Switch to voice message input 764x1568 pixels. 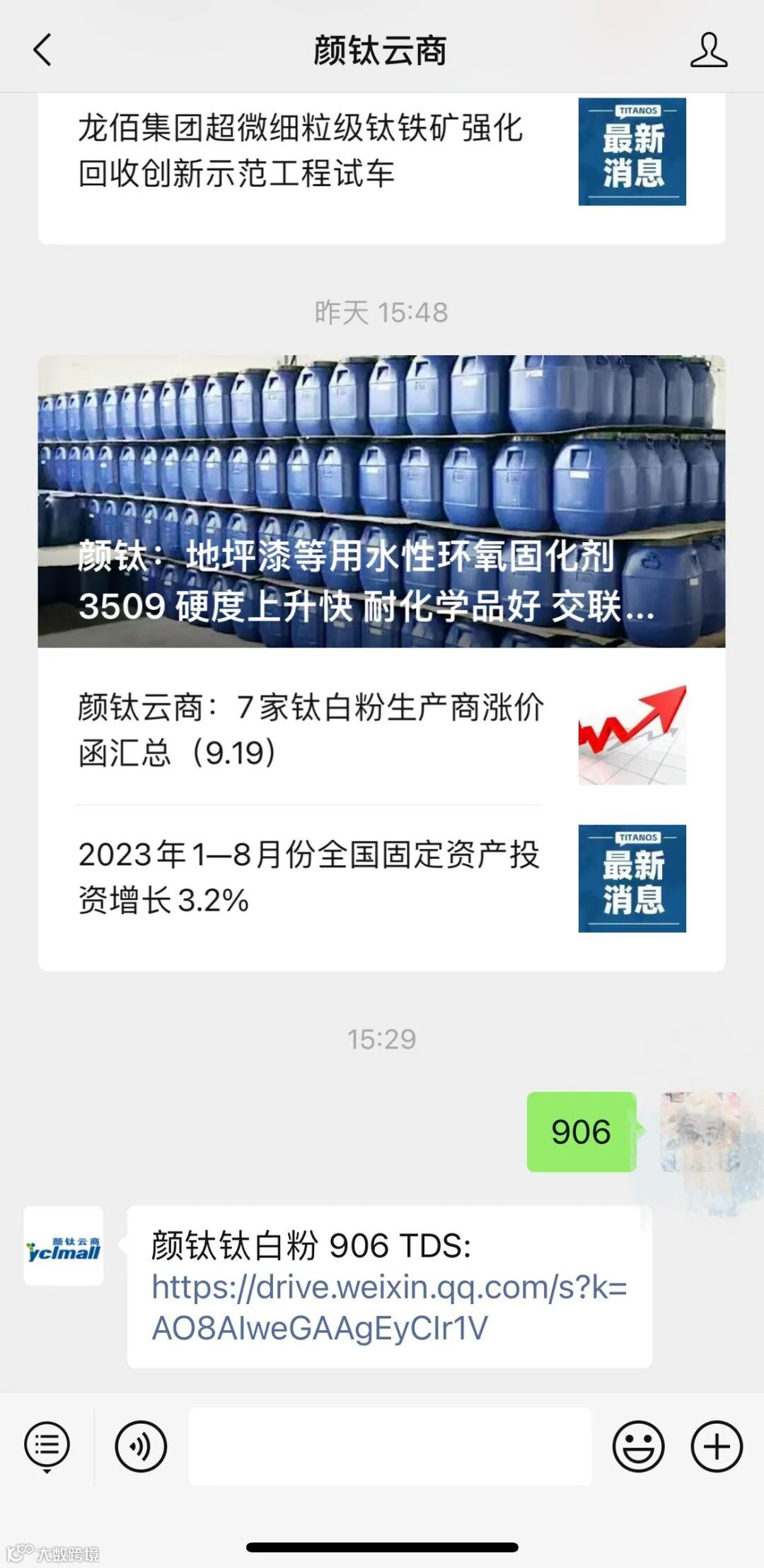click(141, 1446)
